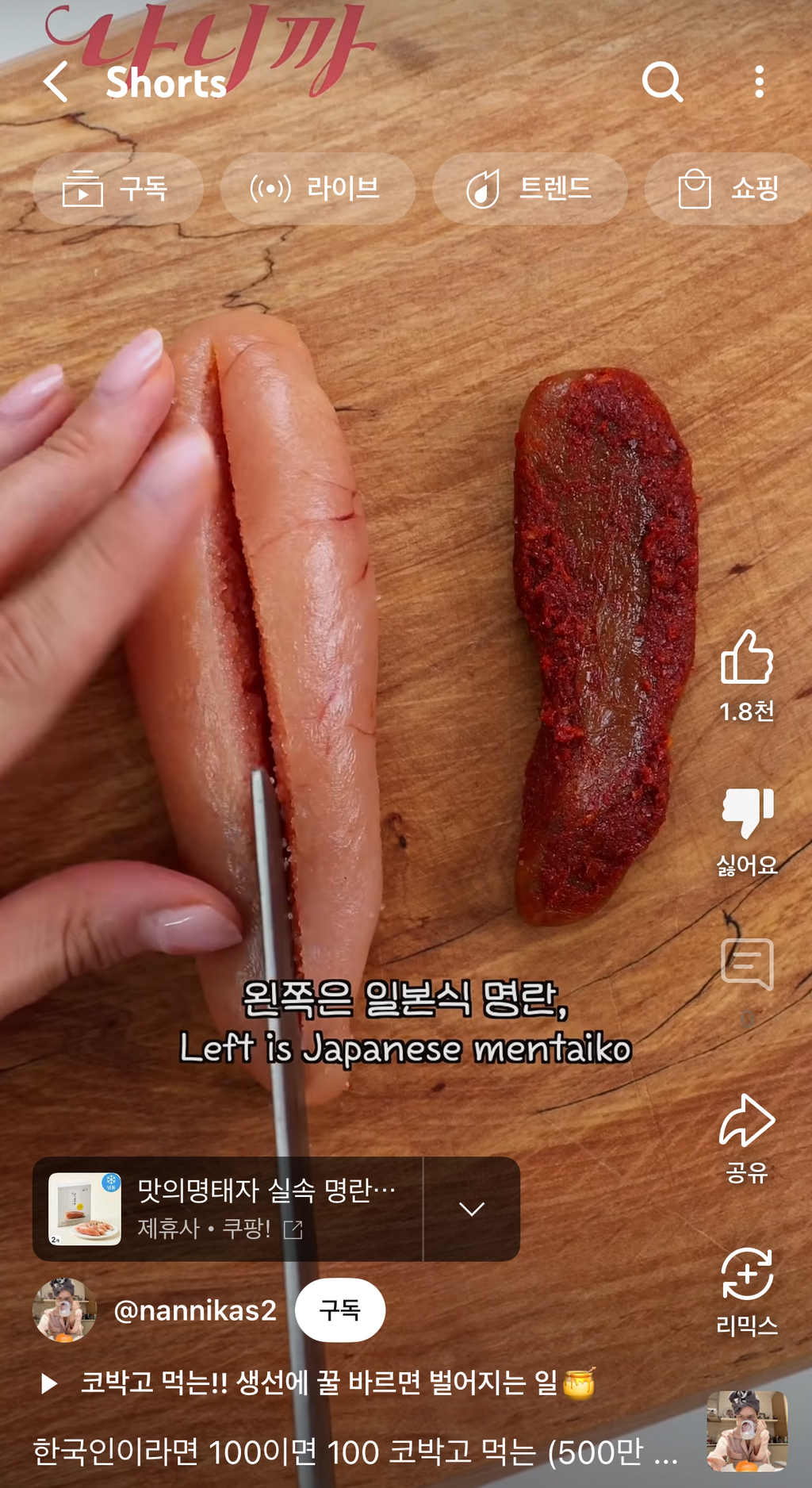Image resolution: width=812 pixels, height=1488 pixels.
Task: Open the comments for this Short
Action: pos(746,965)
